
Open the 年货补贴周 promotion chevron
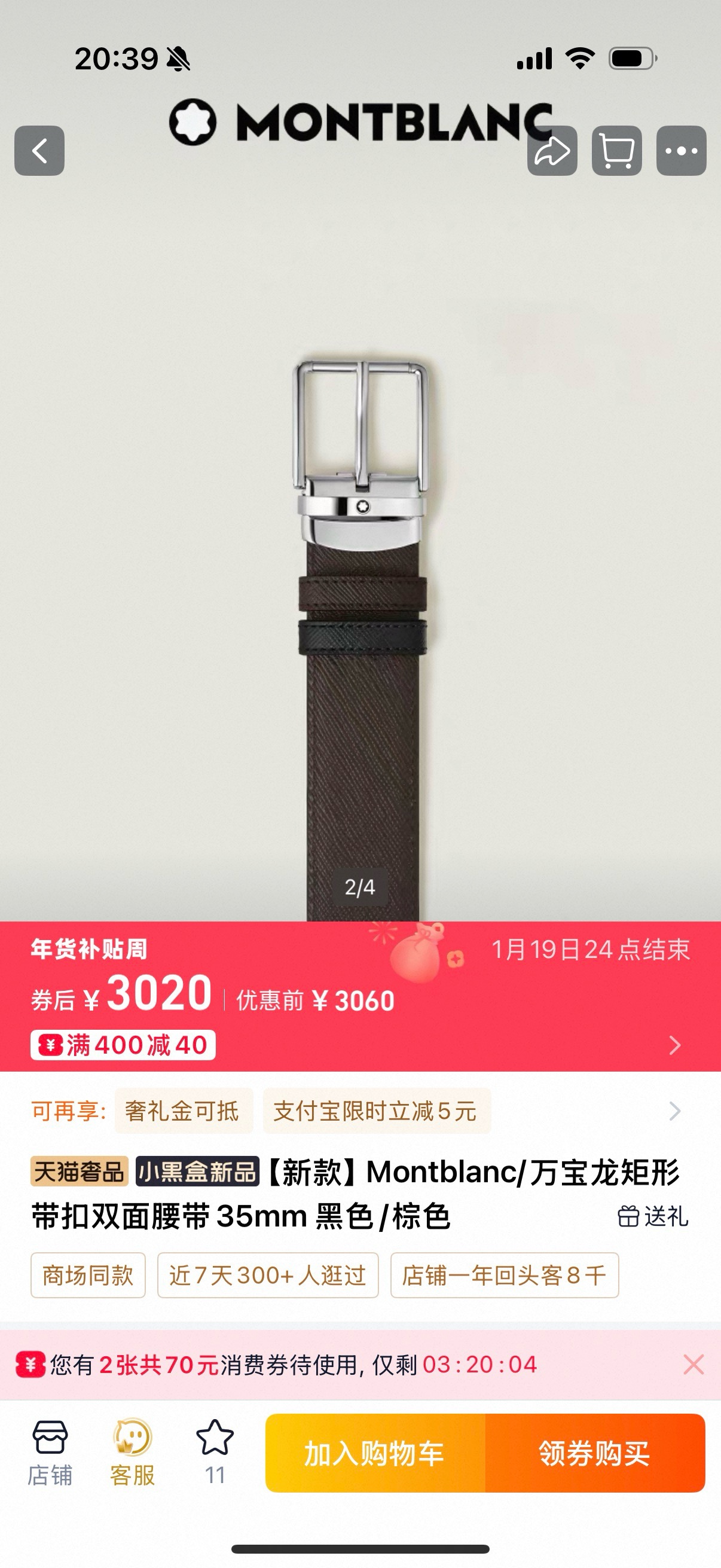coord(674,1045)
